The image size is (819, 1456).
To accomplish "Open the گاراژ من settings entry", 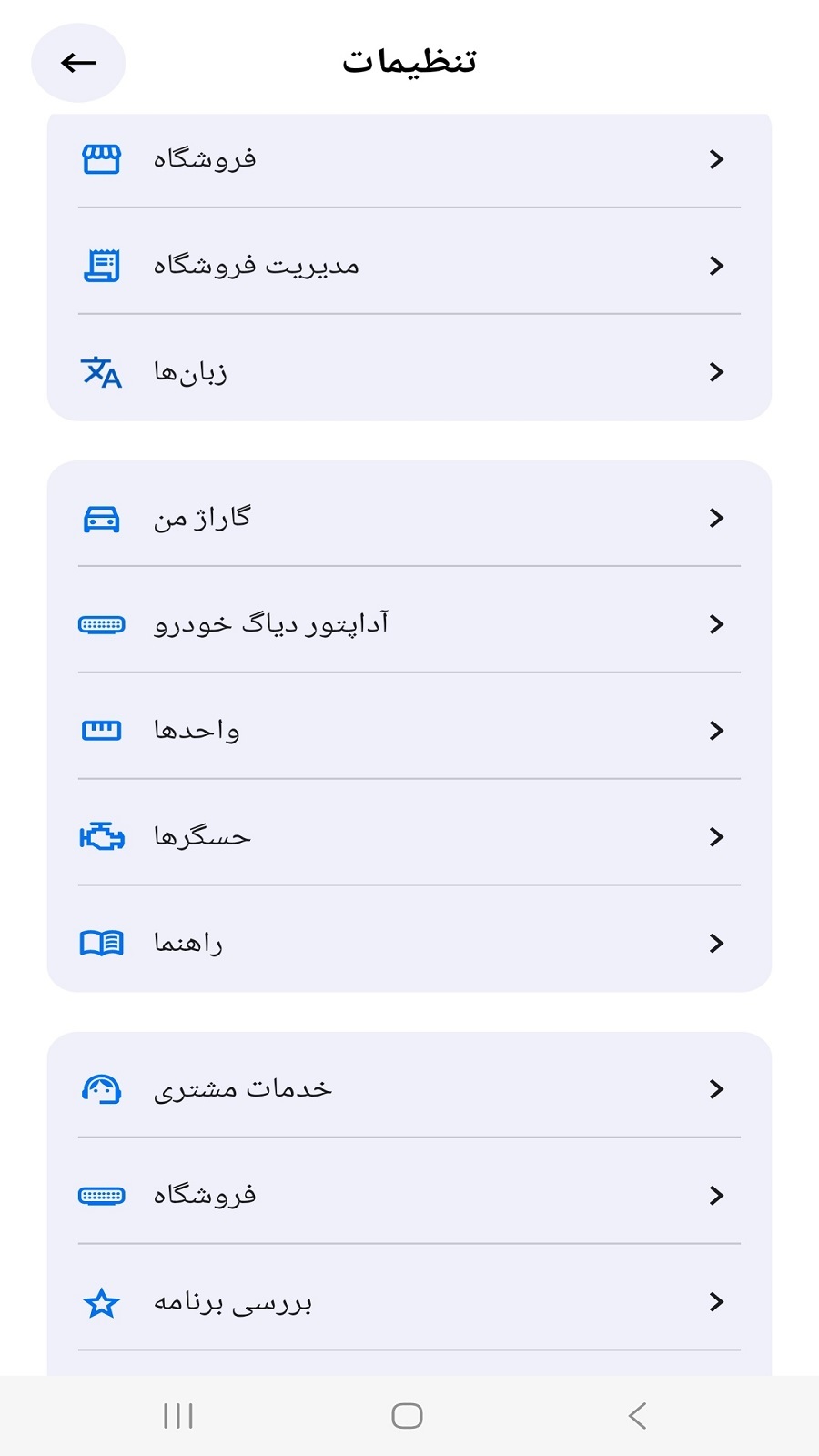I will coord(409,518).
